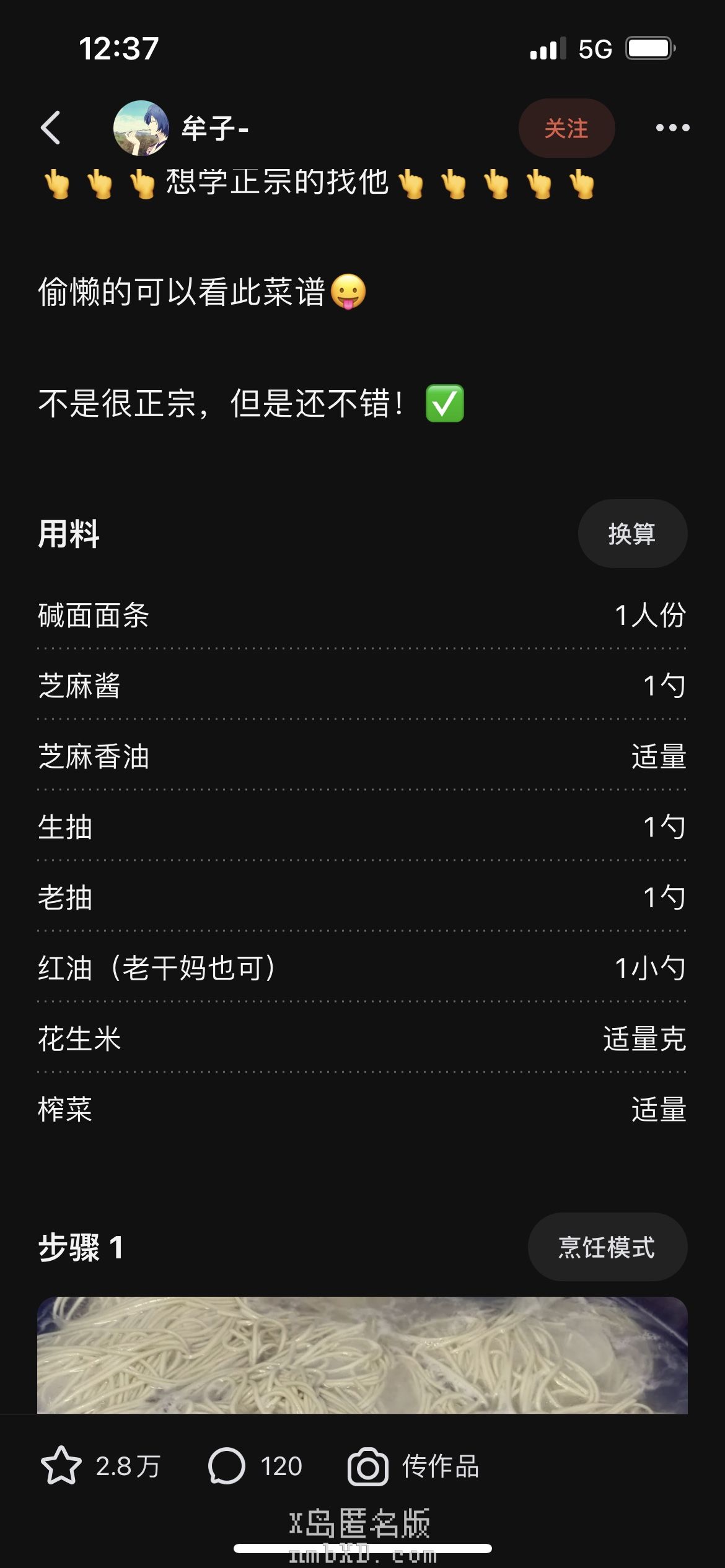725x1568 pixels.
Task: Tap 换算 to convert ingredient amounts
Action: pos(632,534)
